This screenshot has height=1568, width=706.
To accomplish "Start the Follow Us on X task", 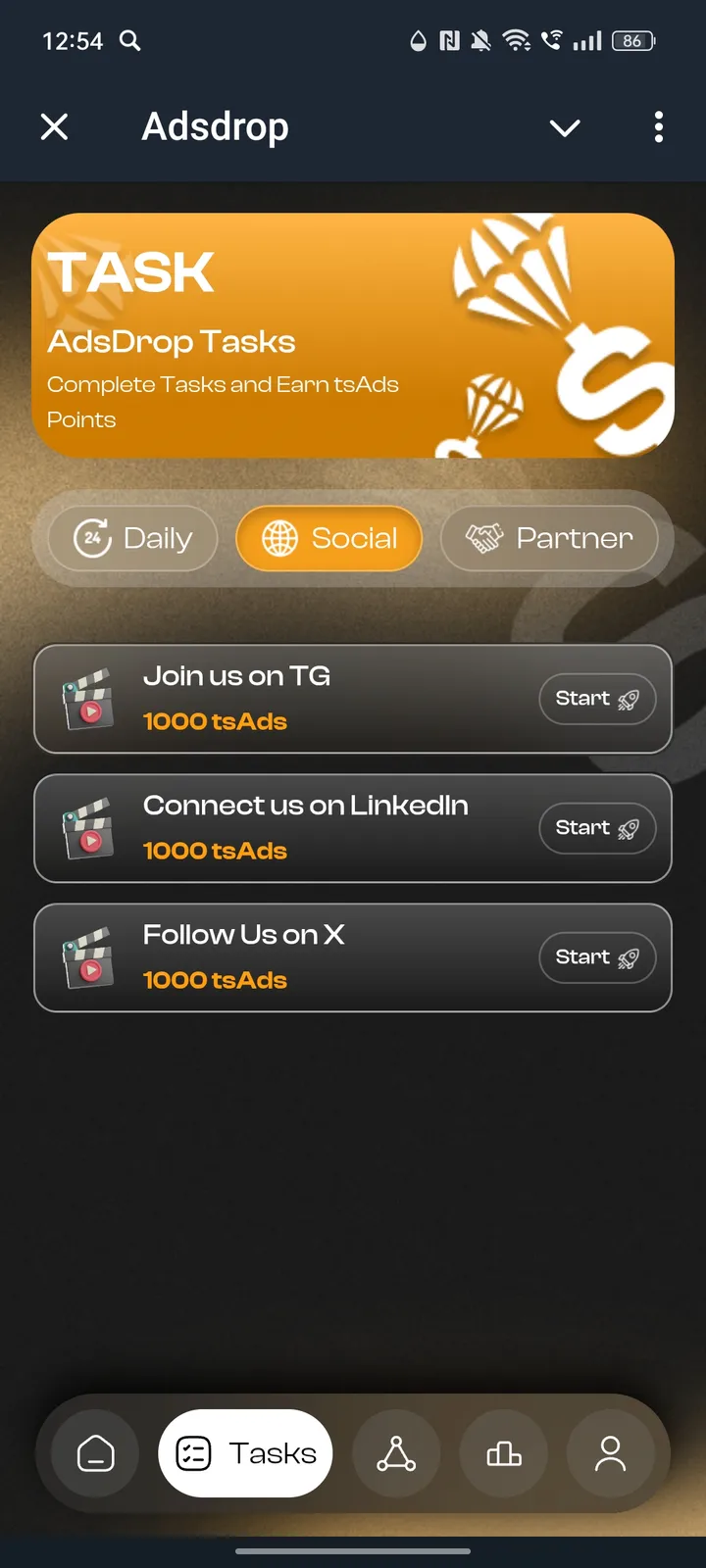I will click(596, 957).
